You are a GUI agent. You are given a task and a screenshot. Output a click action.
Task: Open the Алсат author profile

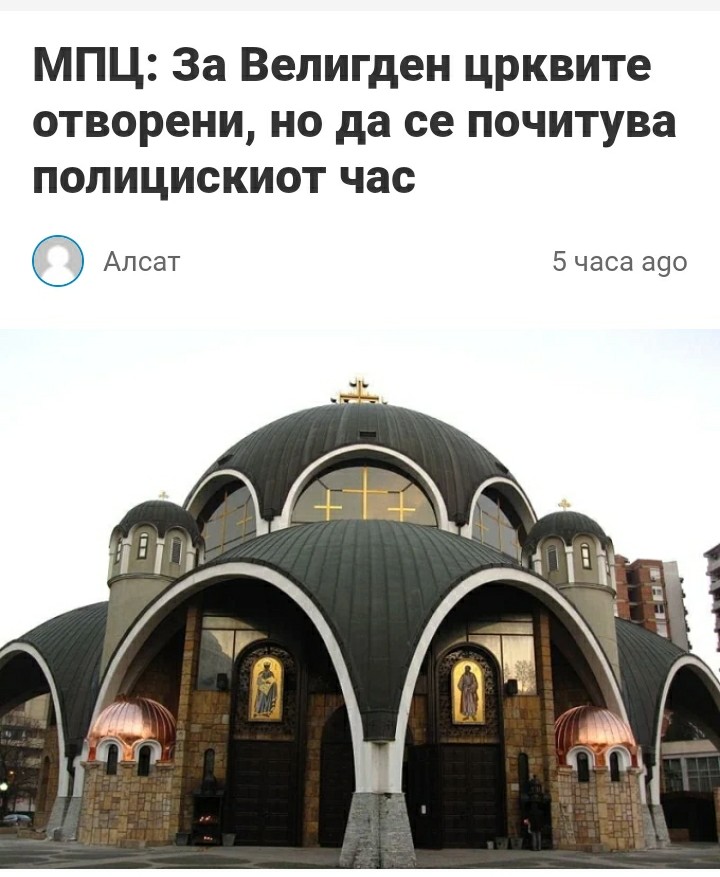point(141,262)
